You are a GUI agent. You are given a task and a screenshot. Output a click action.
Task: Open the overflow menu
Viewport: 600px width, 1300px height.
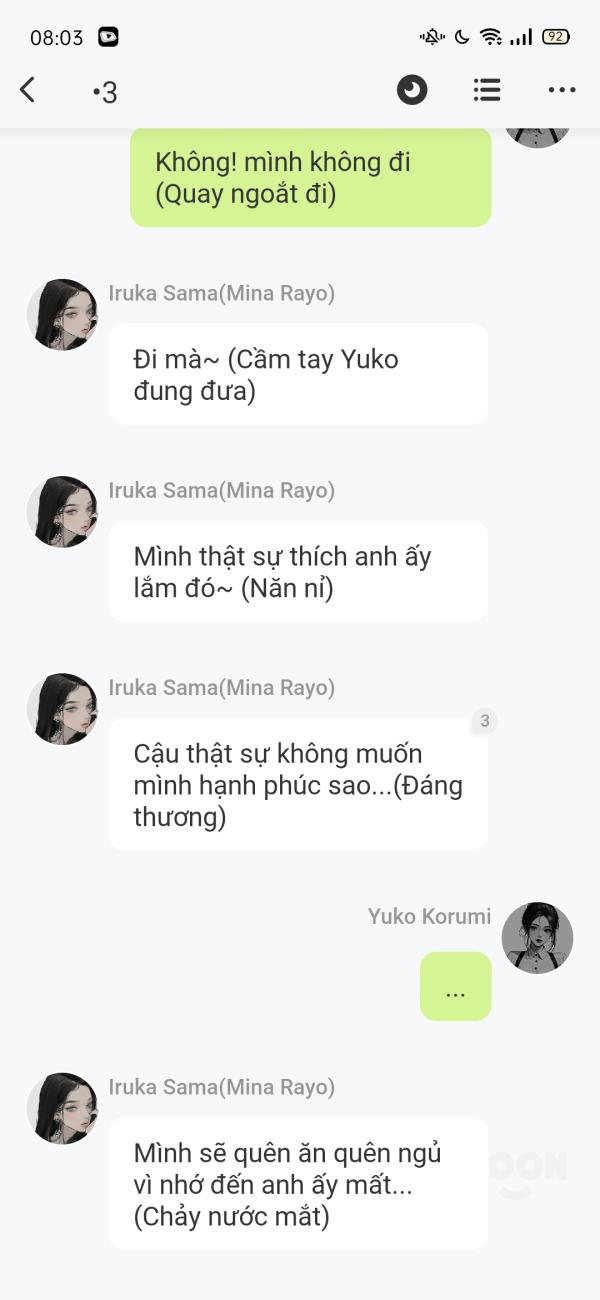(x=562, y=90)
